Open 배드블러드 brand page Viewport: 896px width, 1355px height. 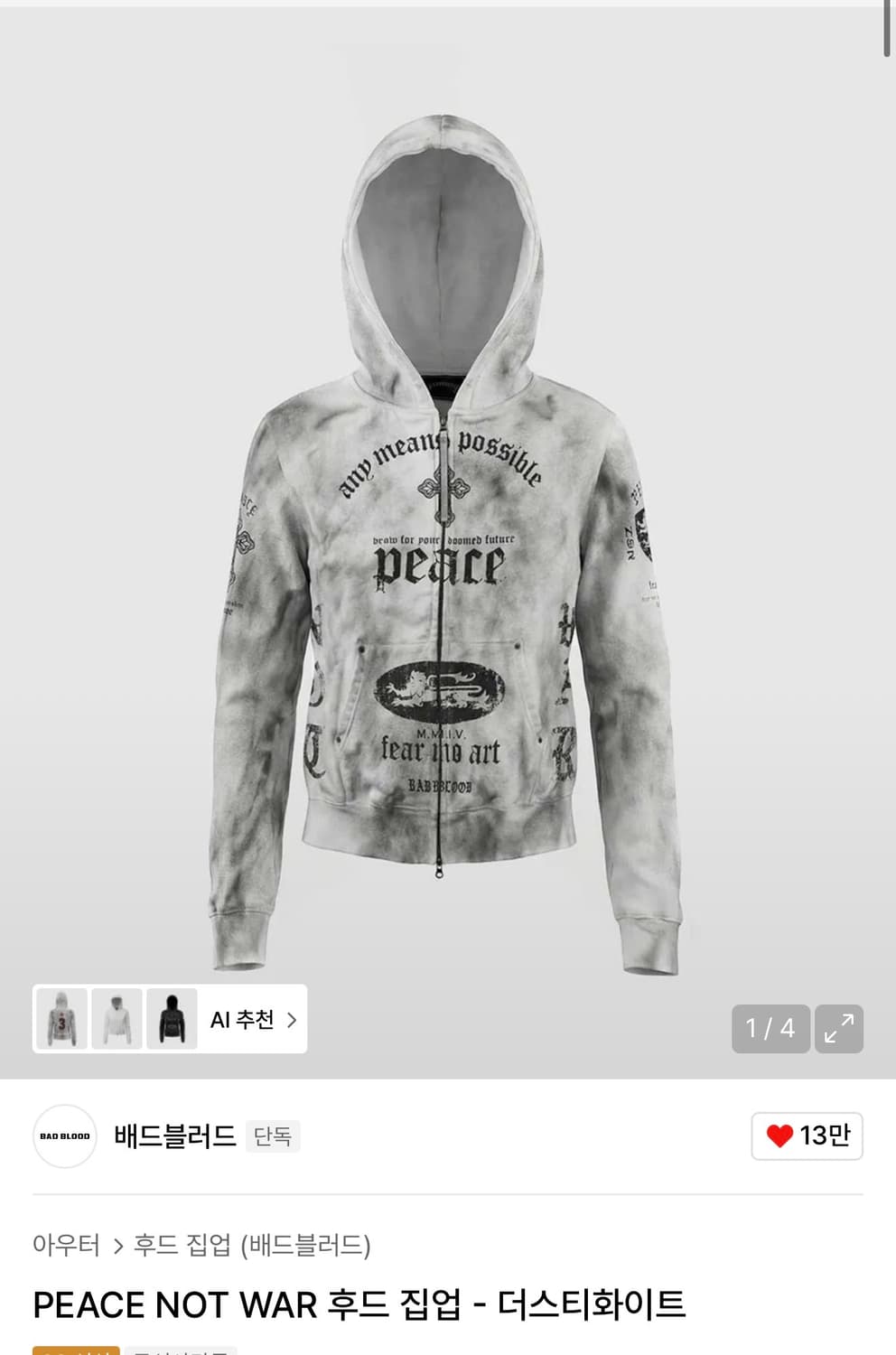pos(174,1135)
